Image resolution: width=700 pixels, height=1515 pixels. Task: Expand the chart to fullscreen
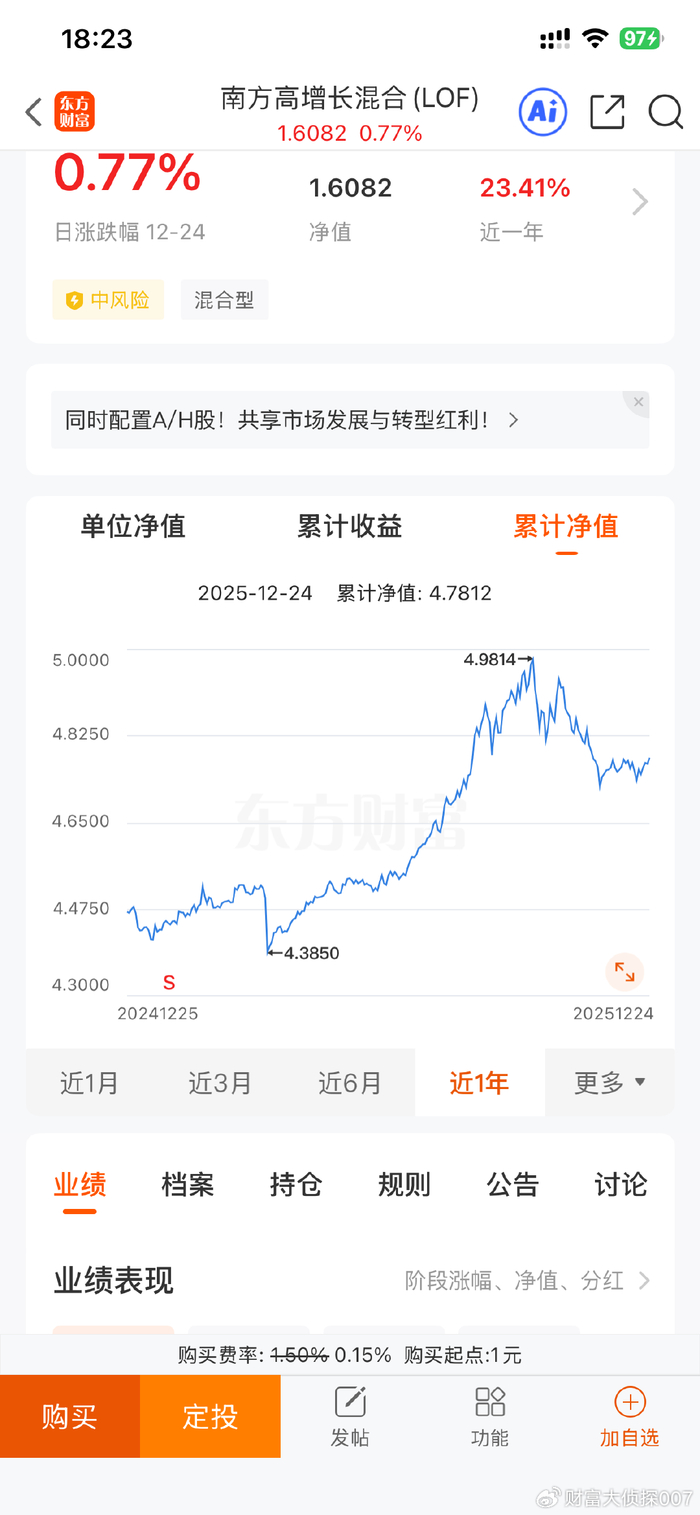point(625,971)
